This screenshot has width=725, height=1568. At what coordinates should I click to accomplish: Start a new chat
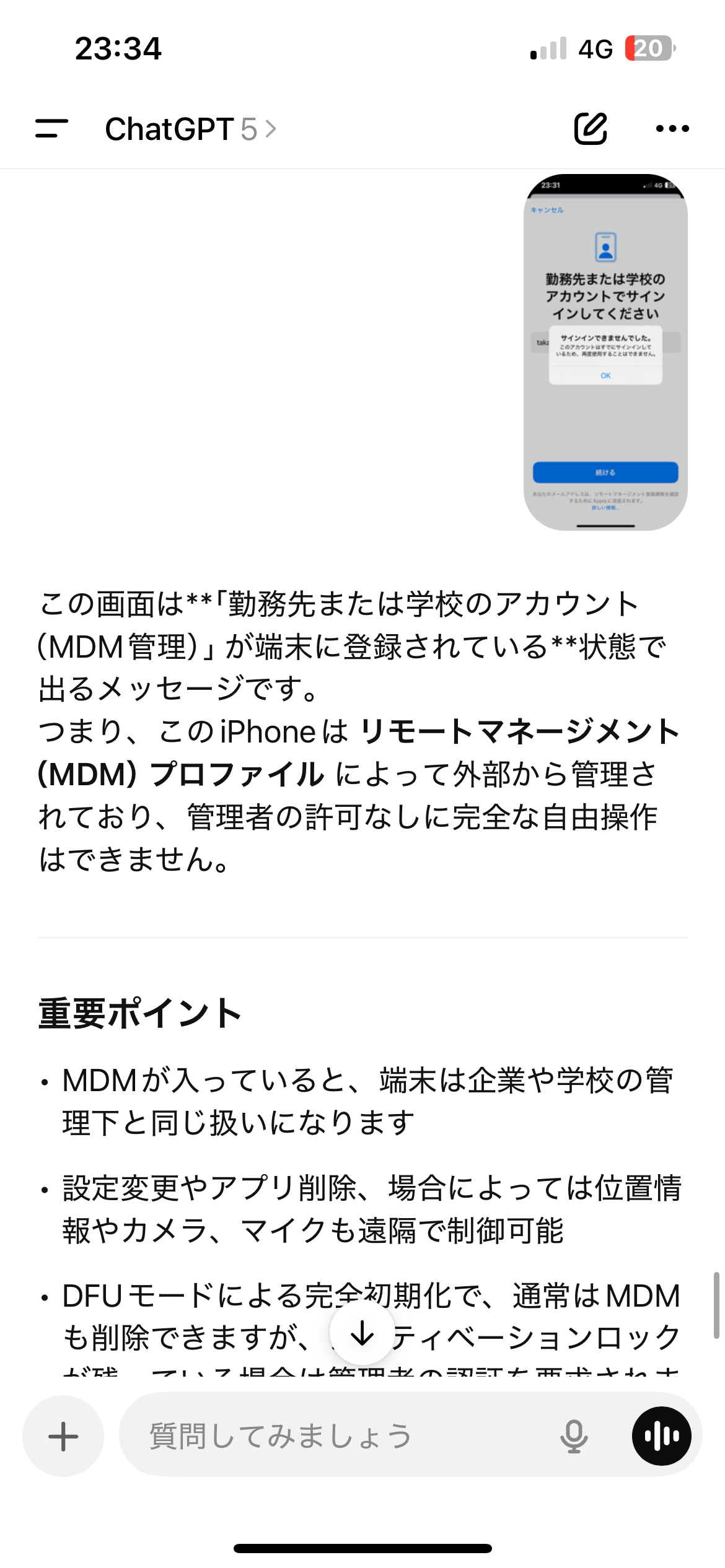point(591,129)
